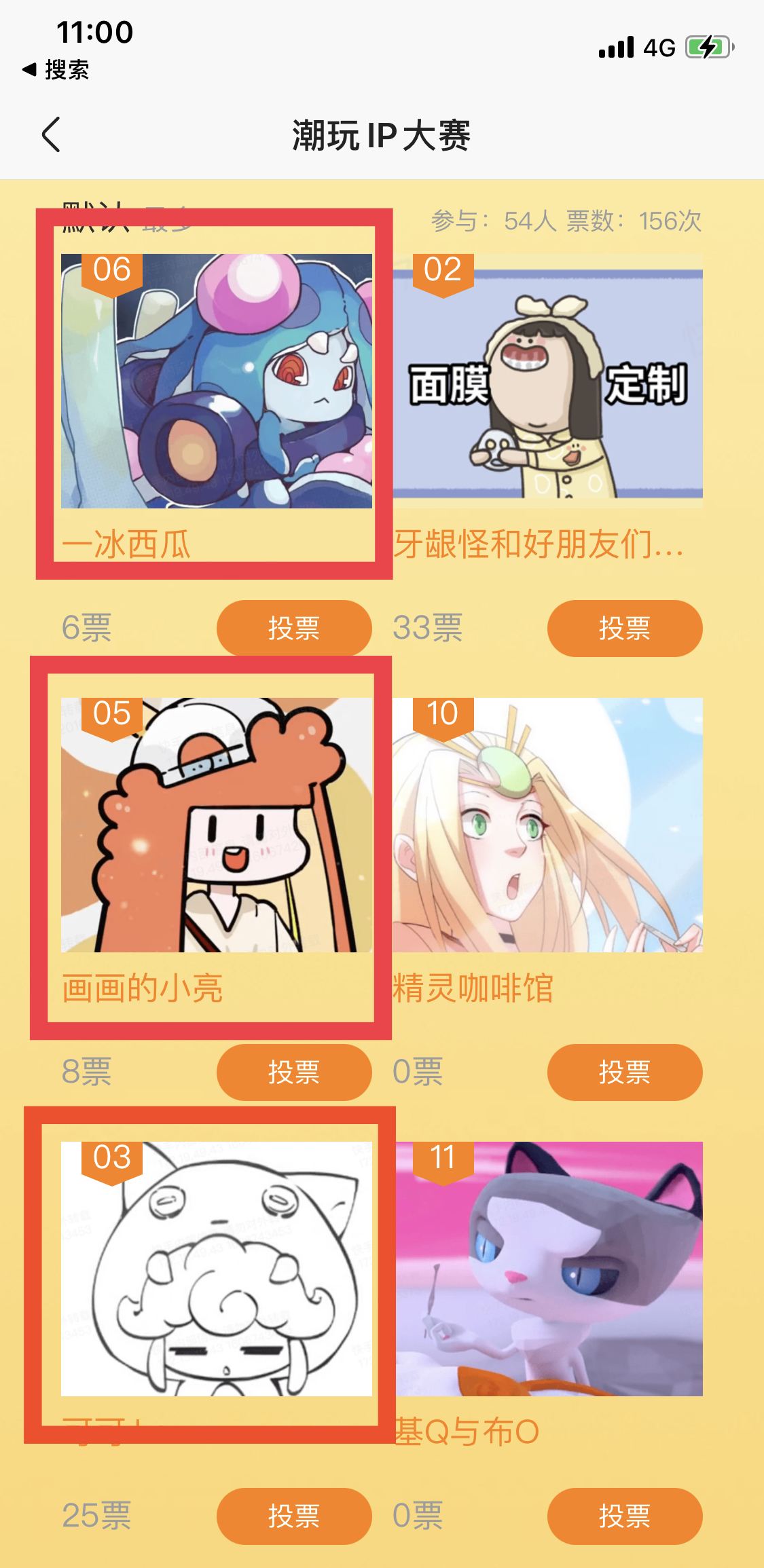
Task: Open the 基Q与布O entry image
Action: point(547,1268)
